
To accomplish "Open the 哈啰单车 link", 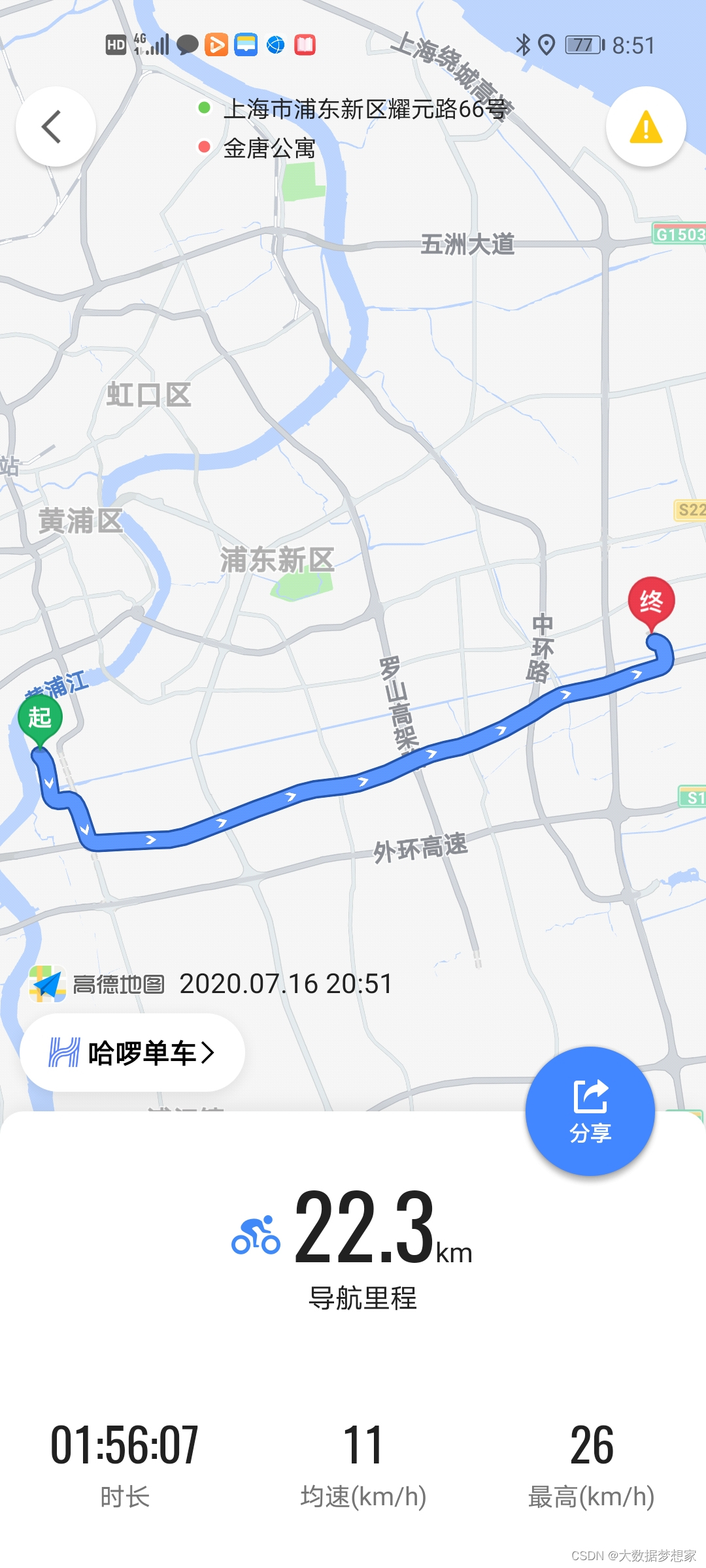I will coord(133,1053).
